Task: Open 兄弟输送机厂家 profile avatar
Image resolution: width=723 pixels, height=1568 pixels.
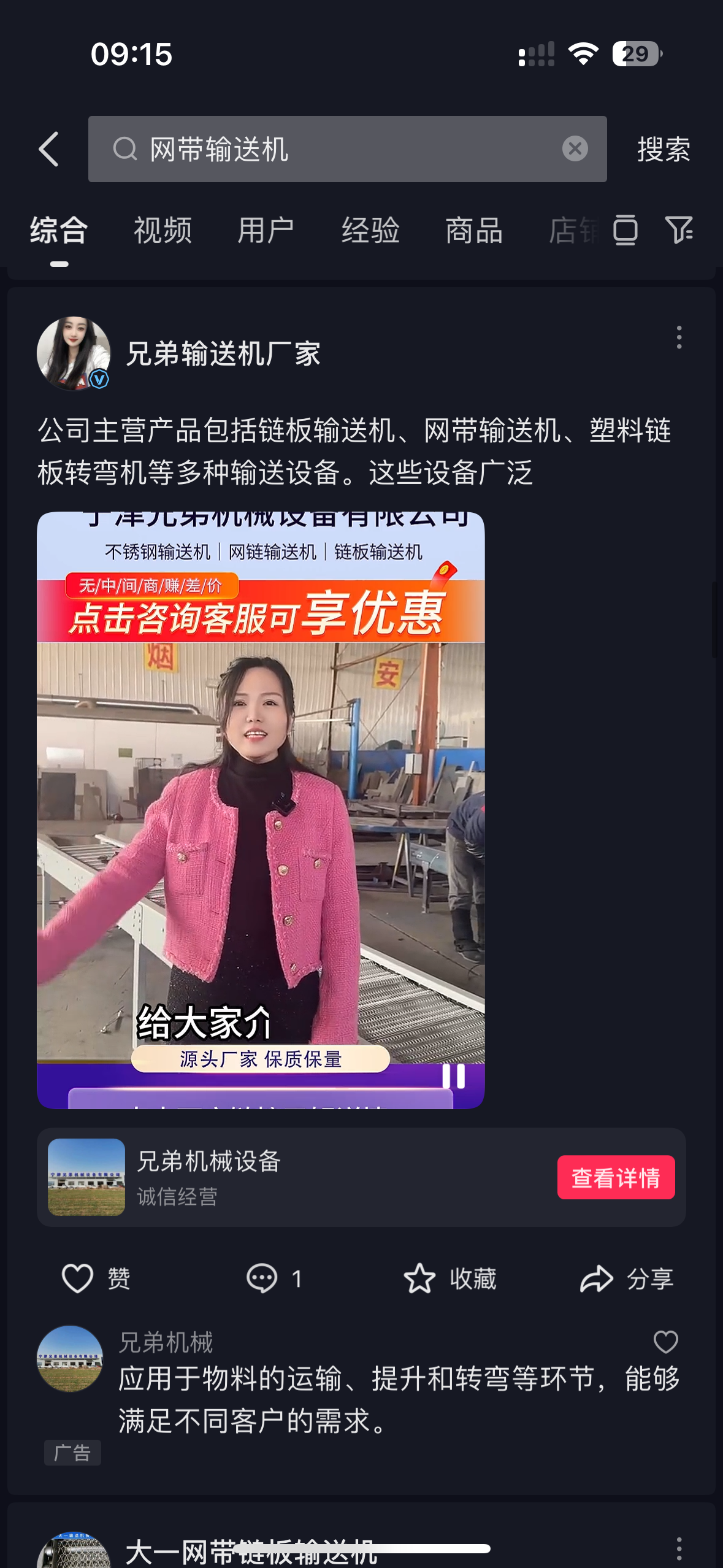Action: click(x=74, y=353)
